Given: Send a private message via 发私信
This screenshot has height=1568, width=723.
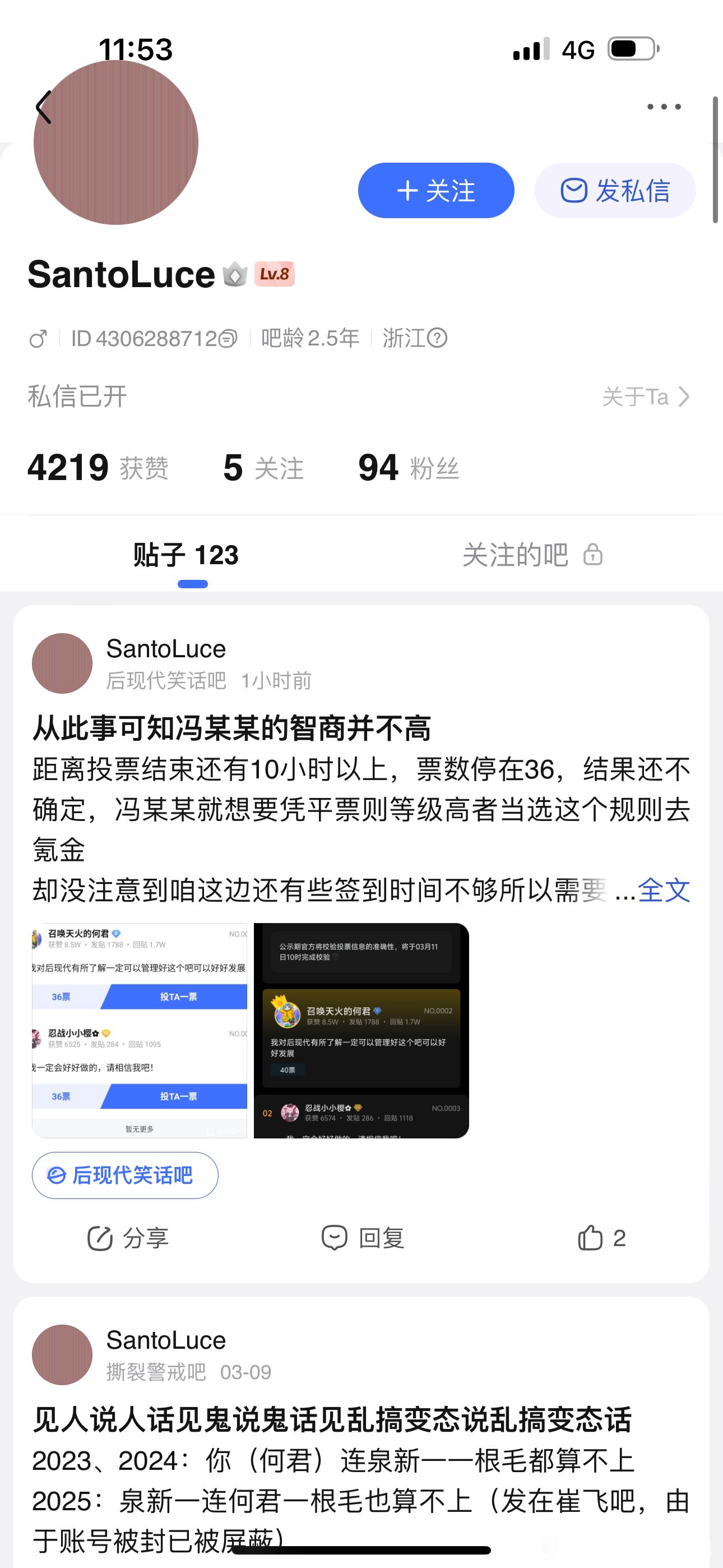Looking at the screenshot, I should click(615, 191).
